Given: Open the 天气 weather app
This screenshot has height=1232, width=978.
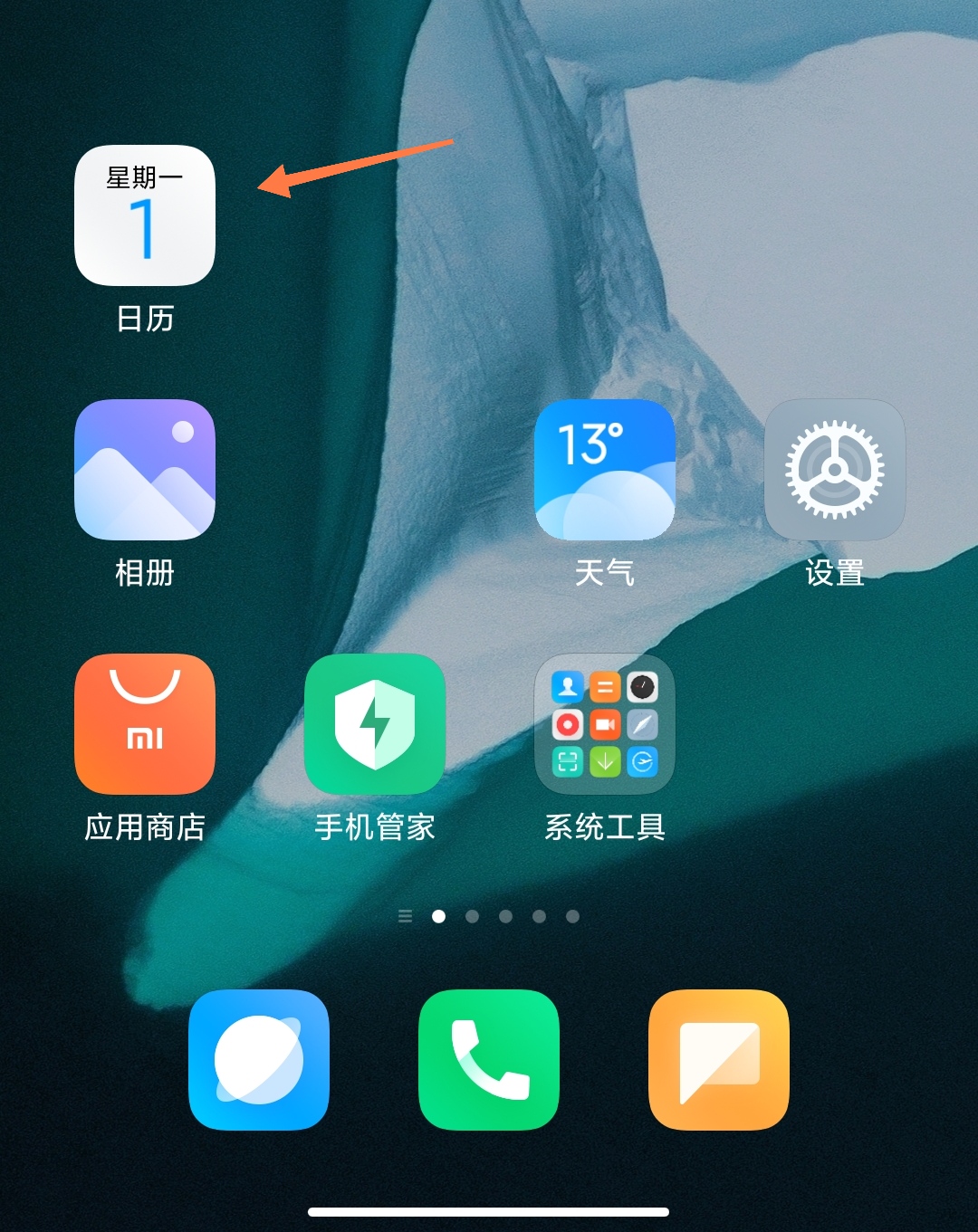Looking at the screenshot, I should (x=604, y=470).
